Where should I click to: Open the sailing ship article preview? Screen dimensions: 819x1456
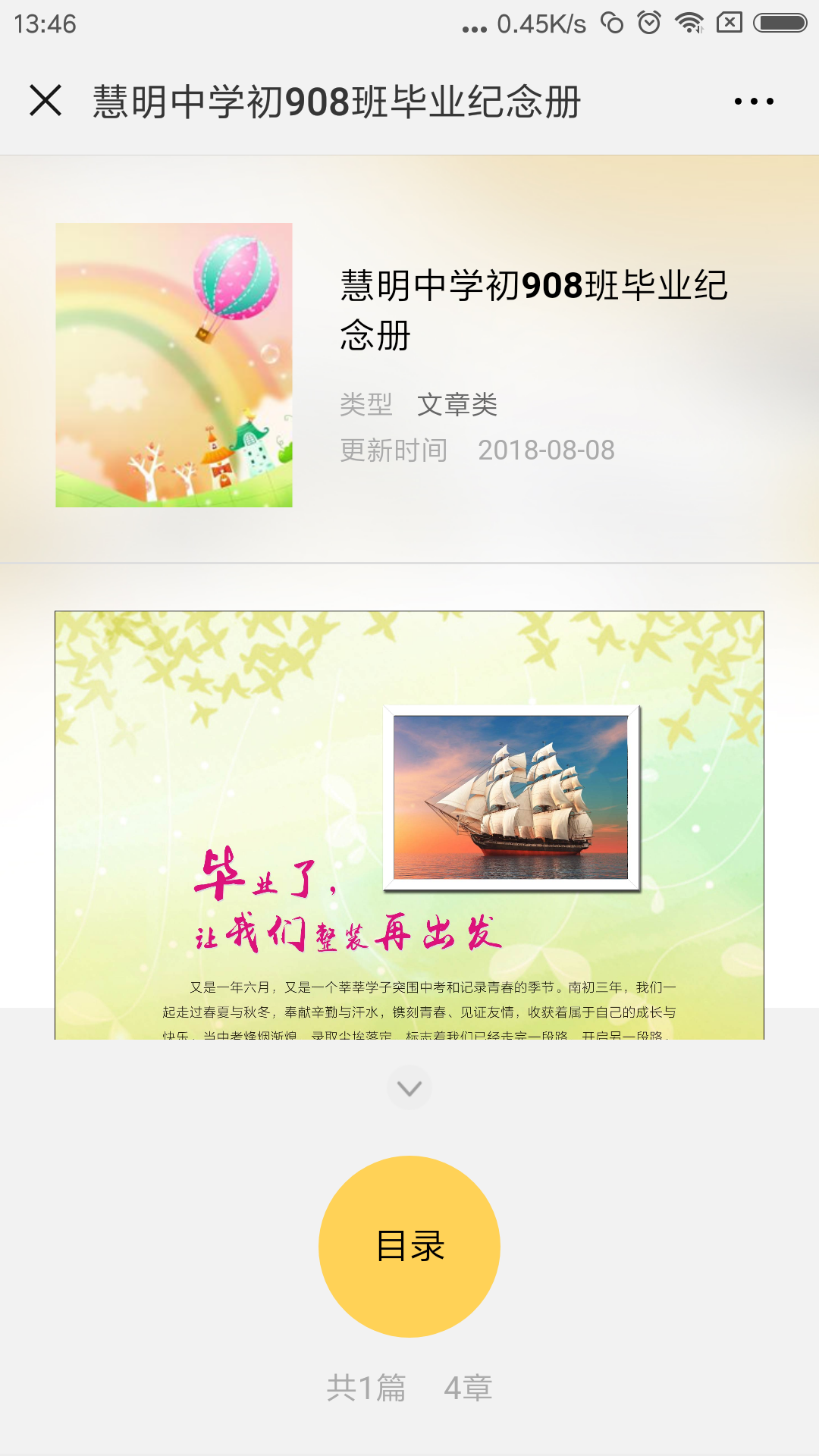(x=409, y=824)
